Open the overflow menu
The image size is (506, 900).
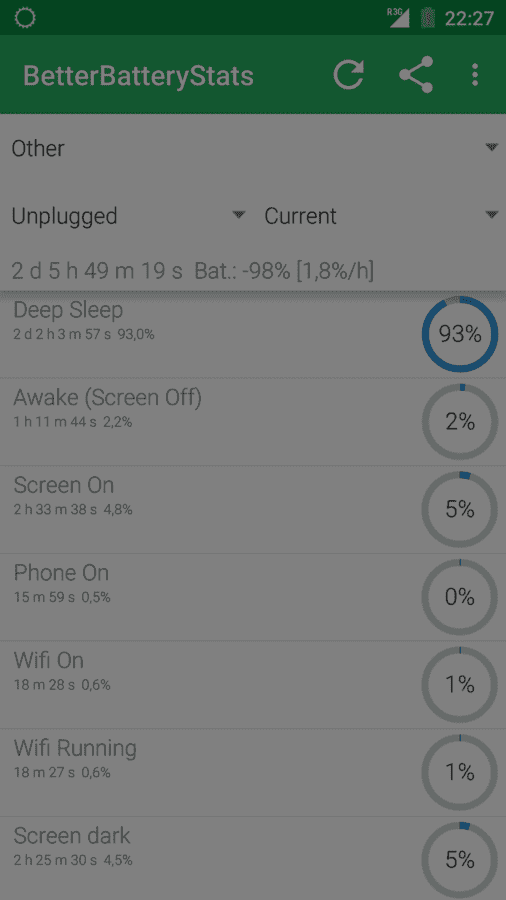click(x=474, y=75)
